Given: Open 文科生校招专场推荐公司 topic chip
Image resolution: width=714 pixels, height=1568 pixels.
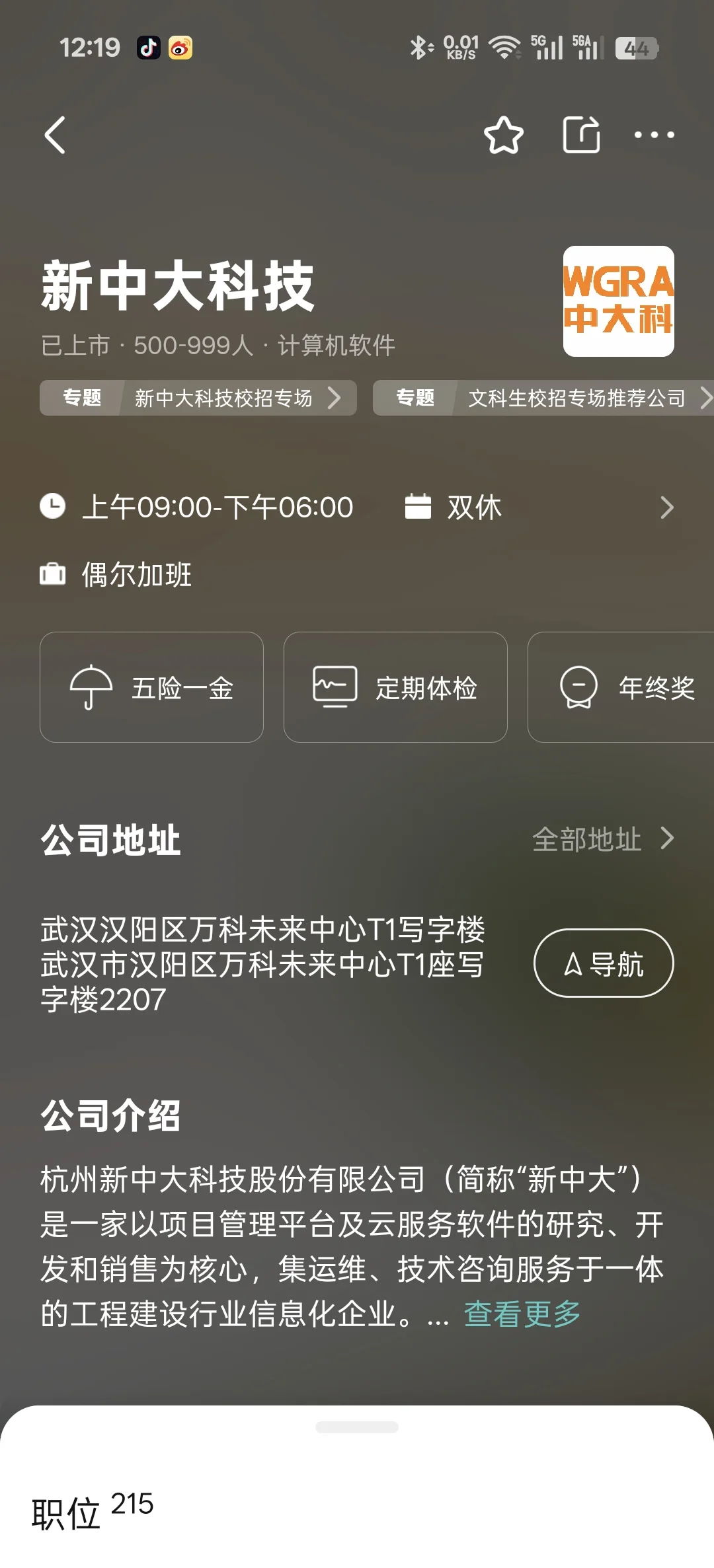Looking at the screenshot, I should pyautogui.click(x=543, y=398).
